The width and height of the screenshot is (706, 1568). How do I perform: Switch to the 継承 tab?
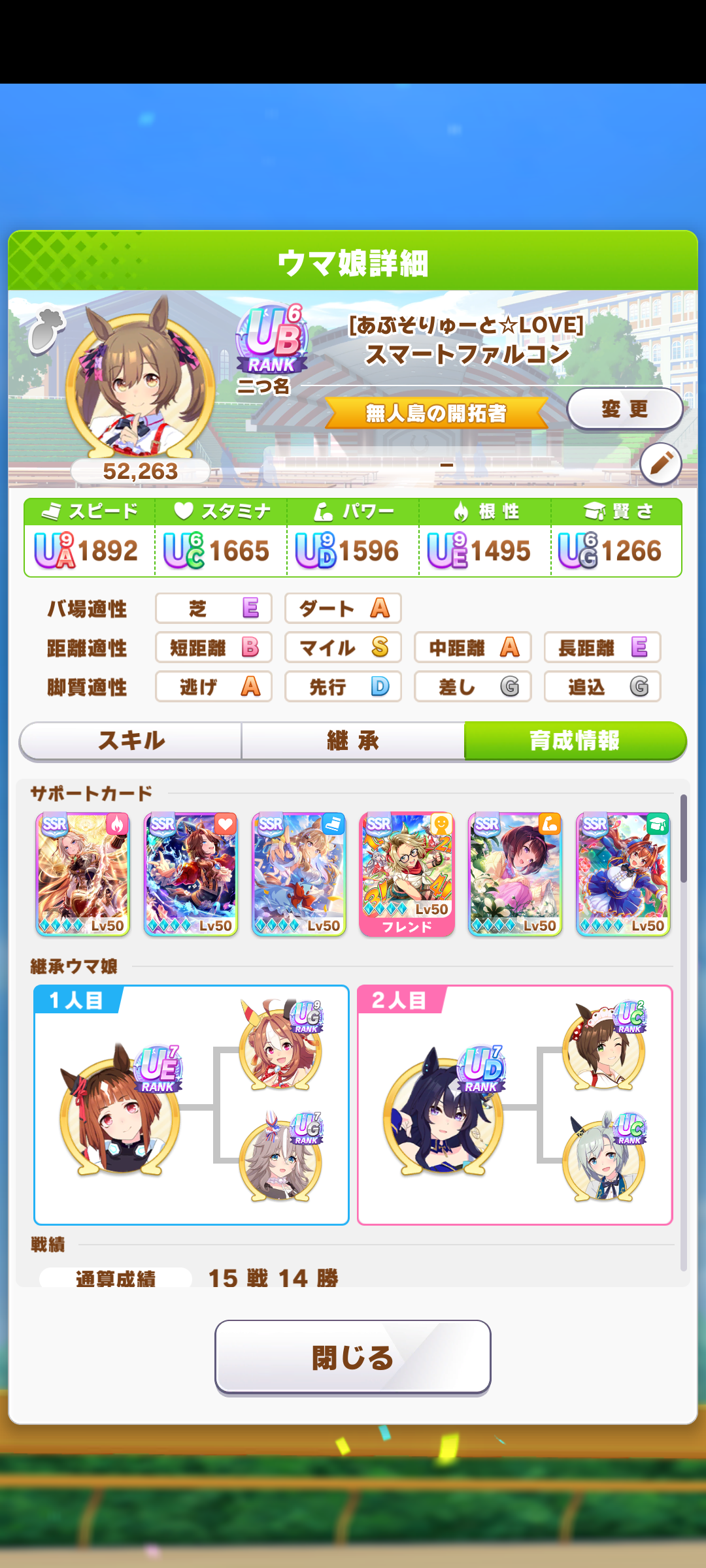353,741
